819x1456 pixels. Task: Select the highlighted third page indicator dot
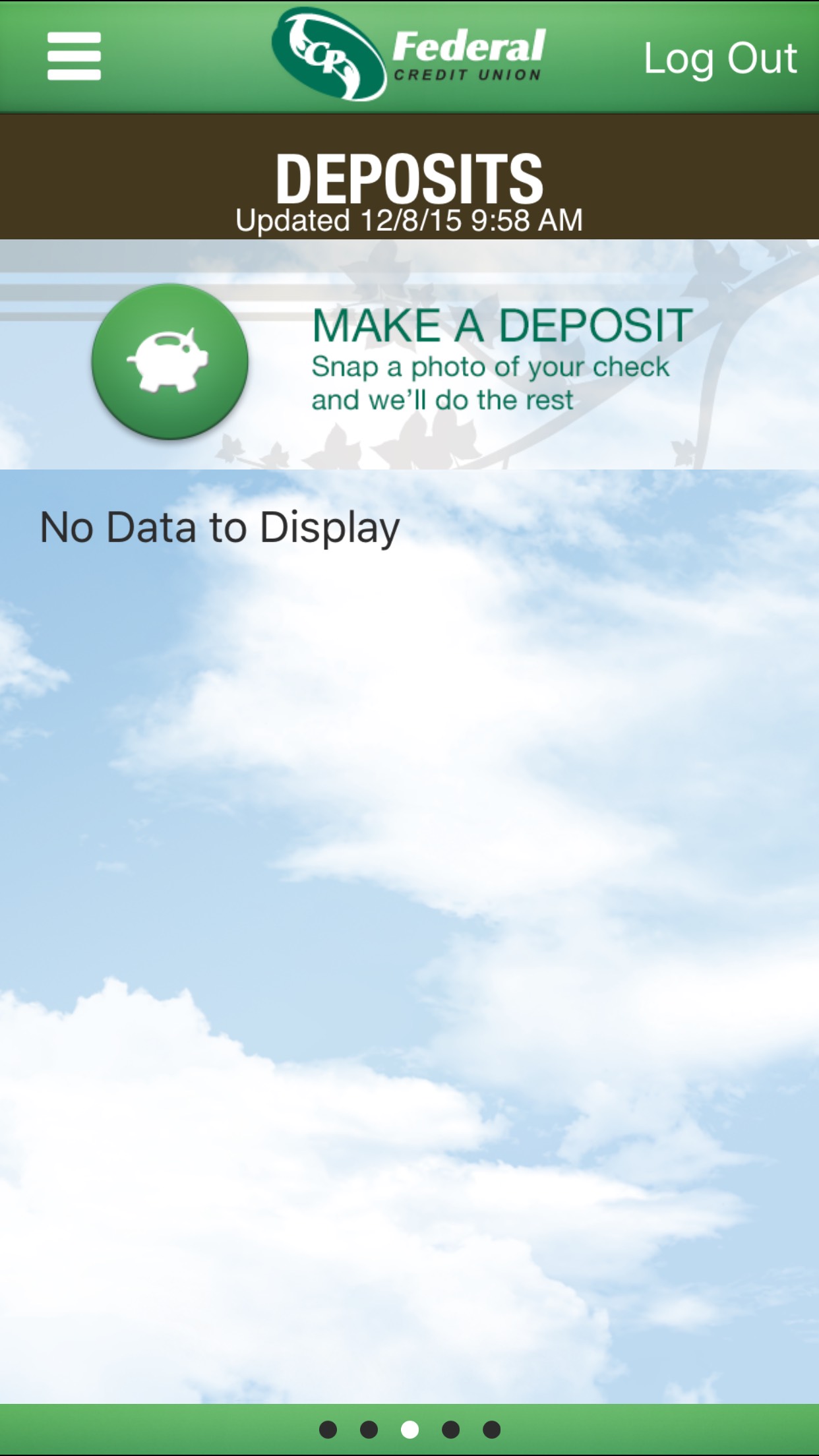(409, 1429)
